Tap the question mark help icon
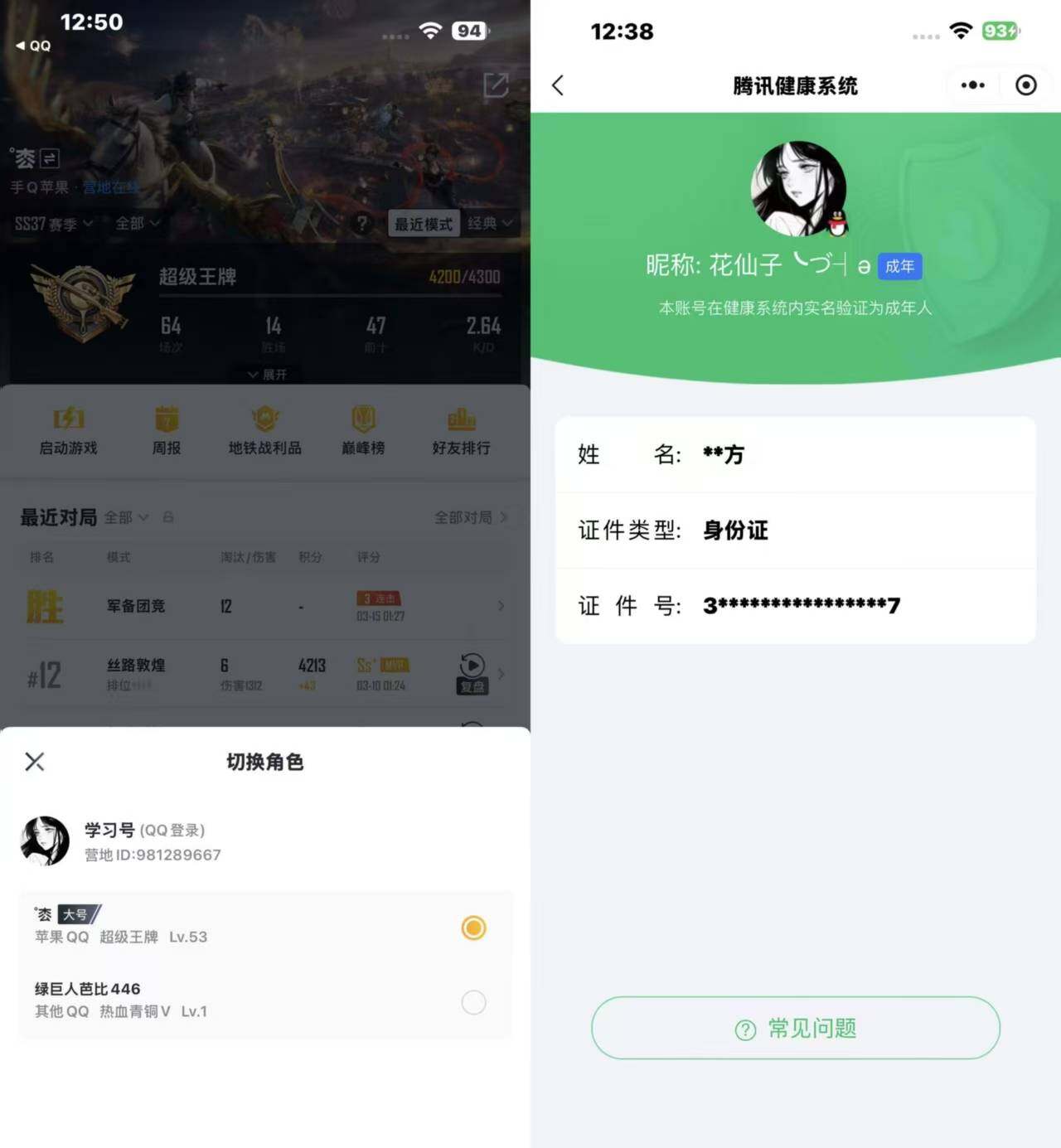 363,222
